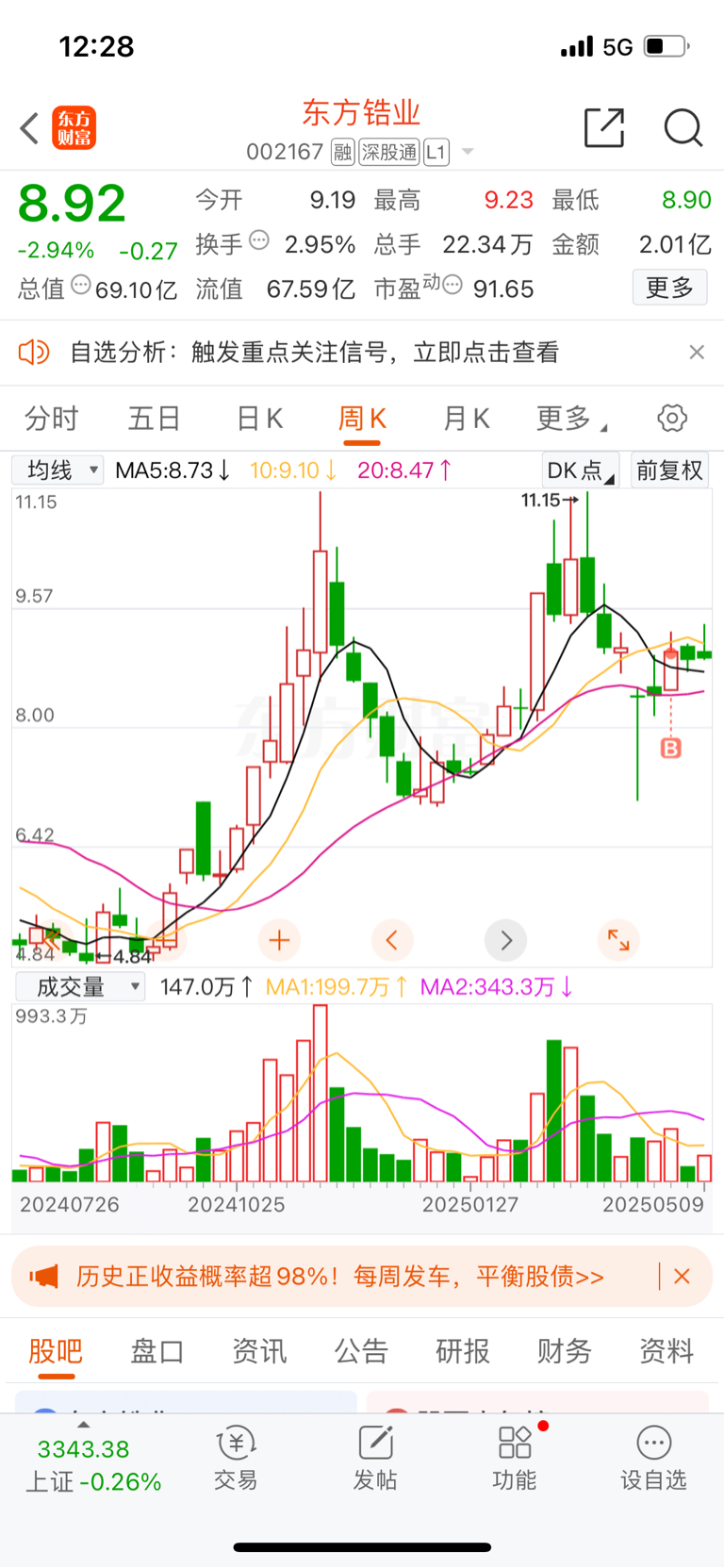Tap 更多 to show more quote data

pos(669,288)
